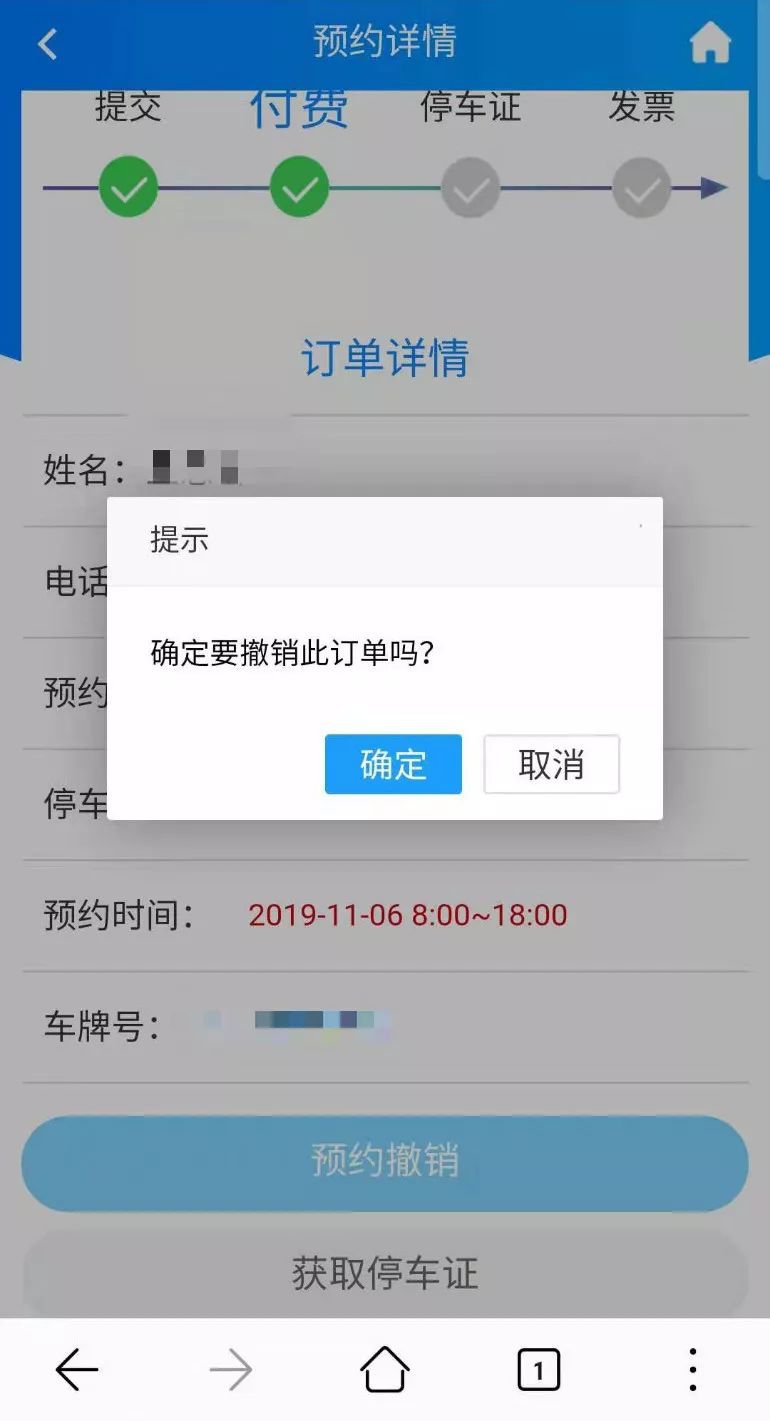The height and width of the screenshot is (1421, 770).
Task: Tap the 预约撤销 button
Action: pos(384,1162)
